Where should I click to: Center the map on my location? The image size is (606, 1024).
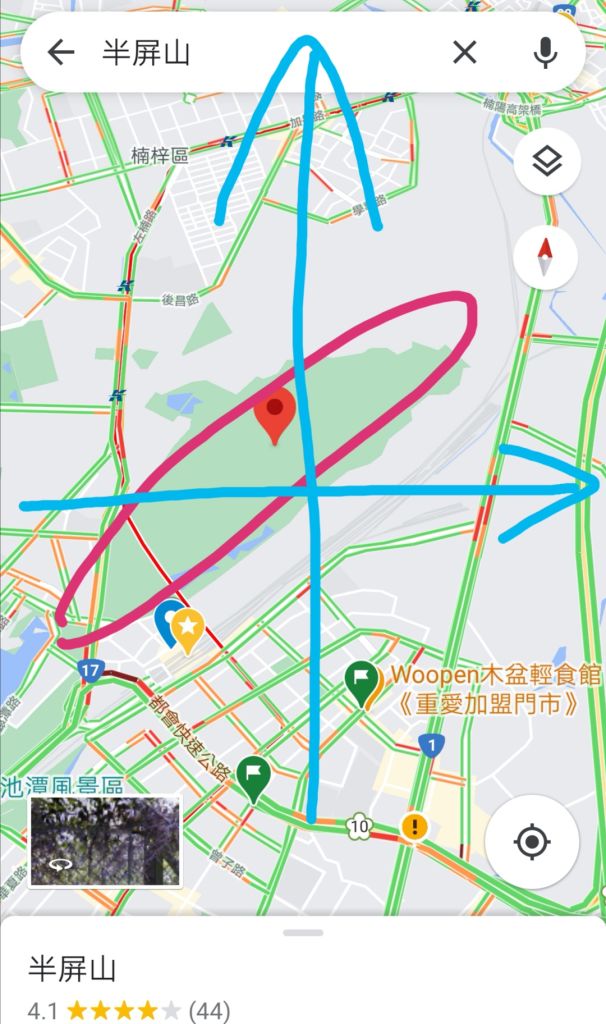point(531,843)
